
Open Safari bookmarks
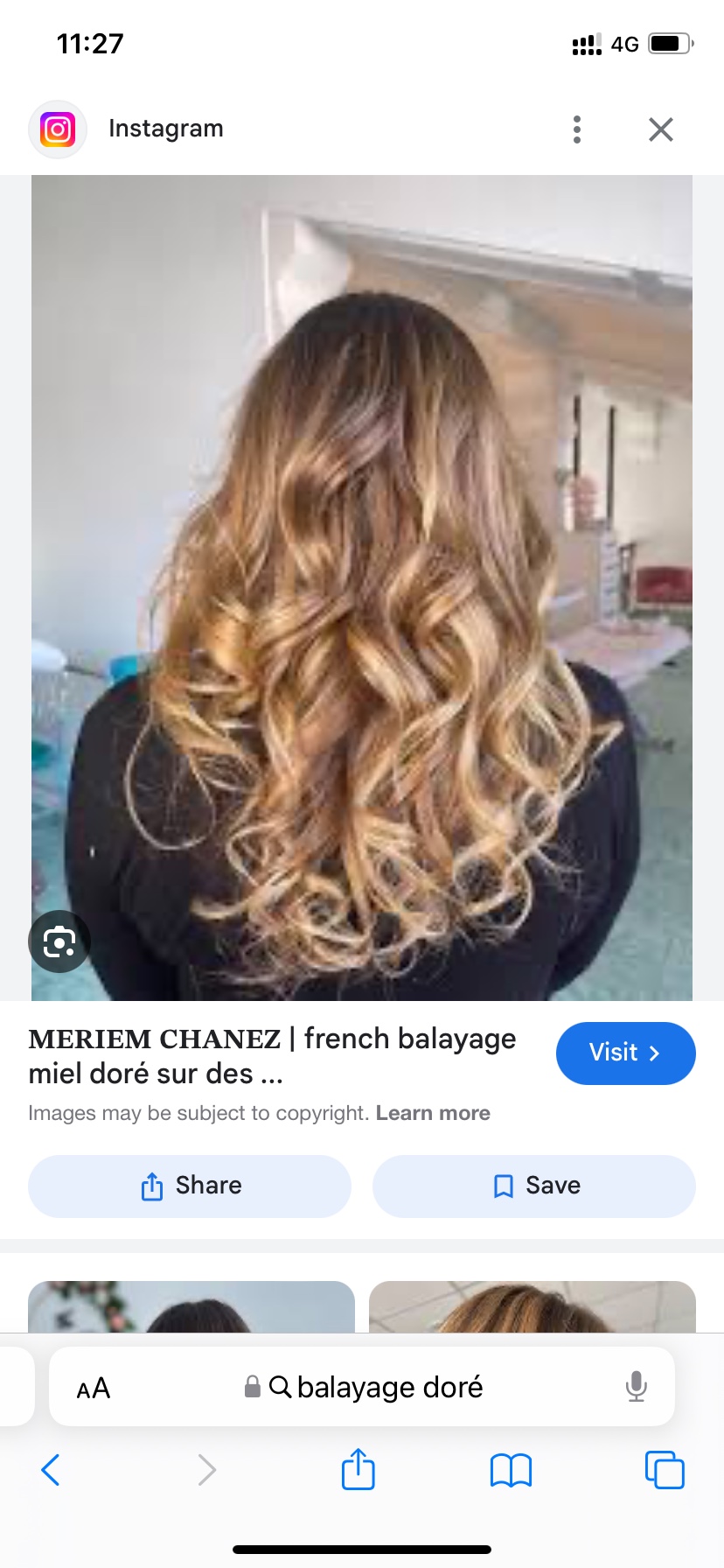click(511, 1470)
